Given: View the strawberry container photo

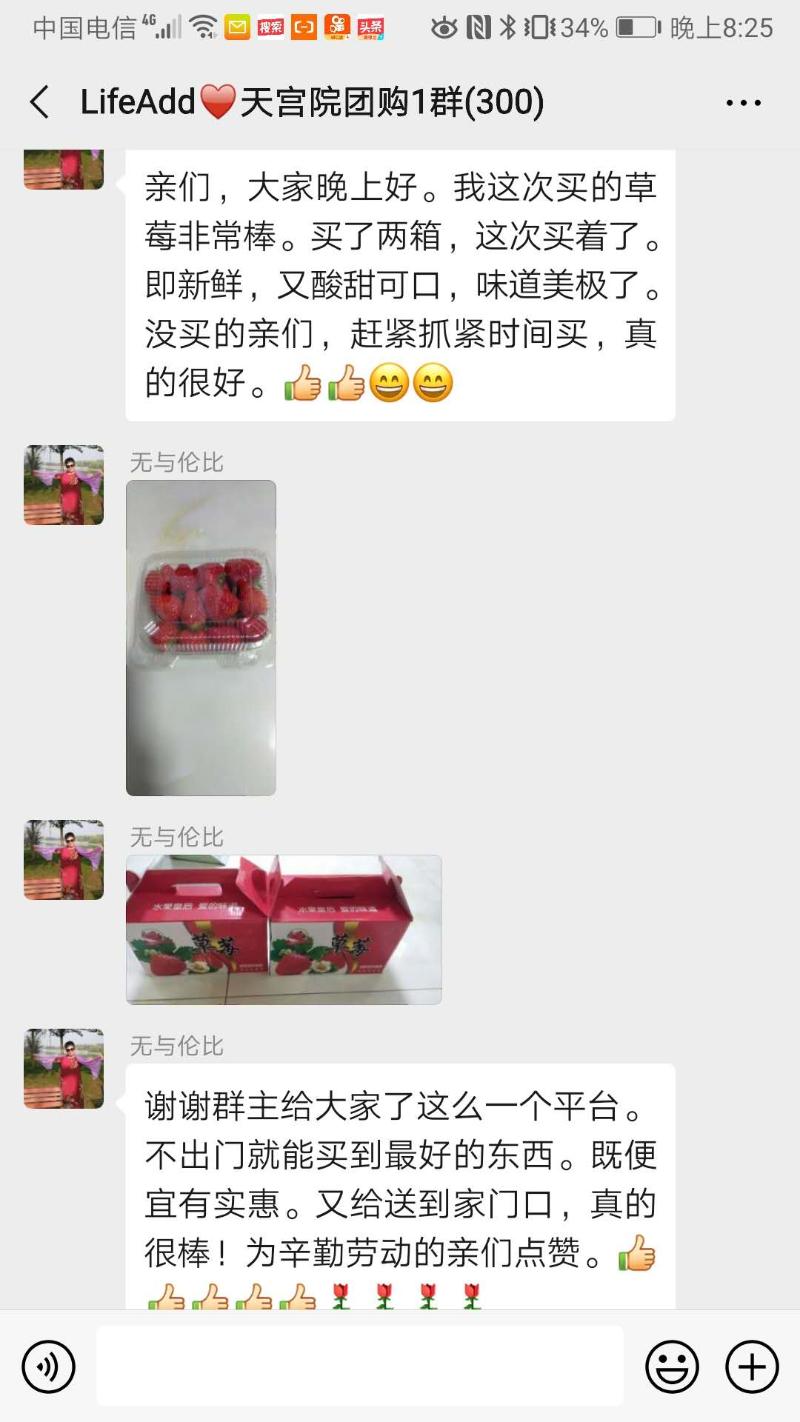Looking at the screenshot, I should 201,638.
